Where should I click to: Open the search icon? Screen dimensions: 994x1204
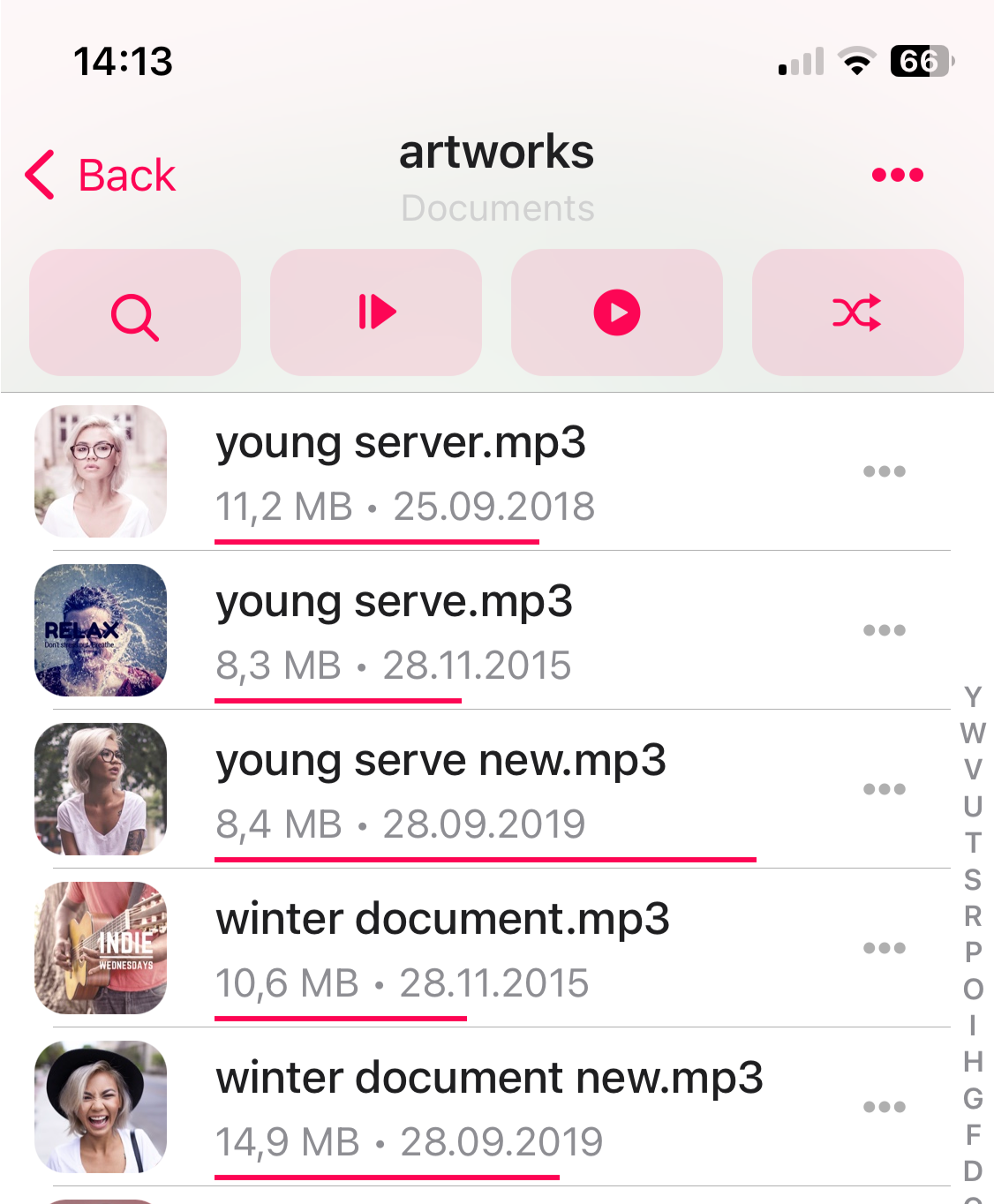(x=134, y=312)
